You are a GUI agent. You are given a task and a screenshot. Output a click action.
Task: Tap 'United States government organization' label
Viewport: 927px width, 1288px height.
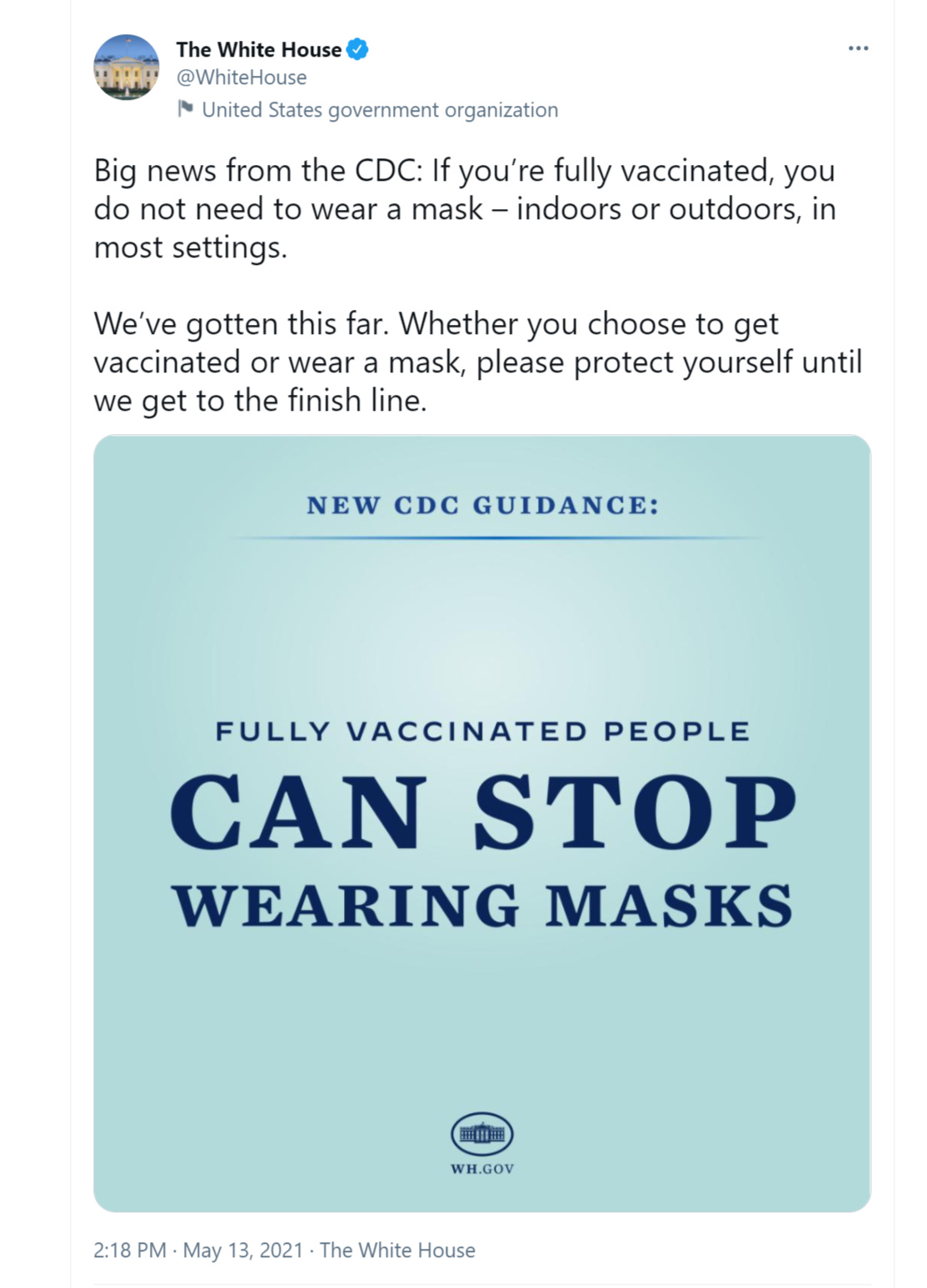(380, 110)
